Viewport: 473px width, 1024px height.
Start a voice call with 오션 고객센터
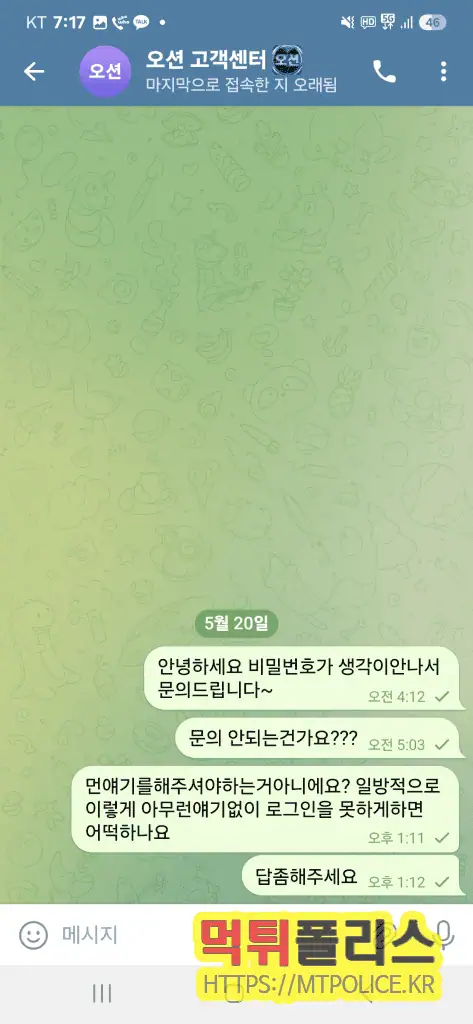[384, 71]
